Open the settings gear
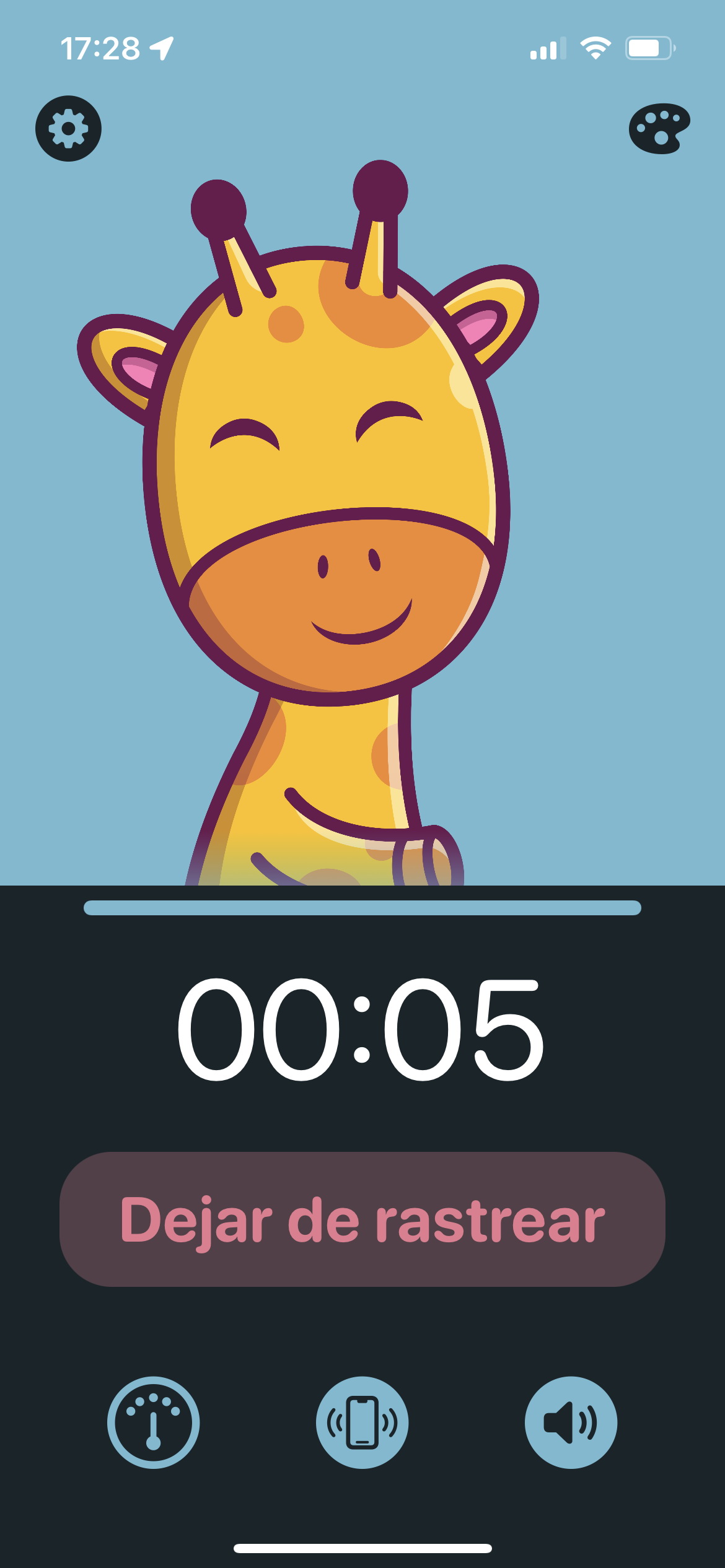Image resolution: width=725 pixels, height=1568 pixels. click(x=68, y=129)
